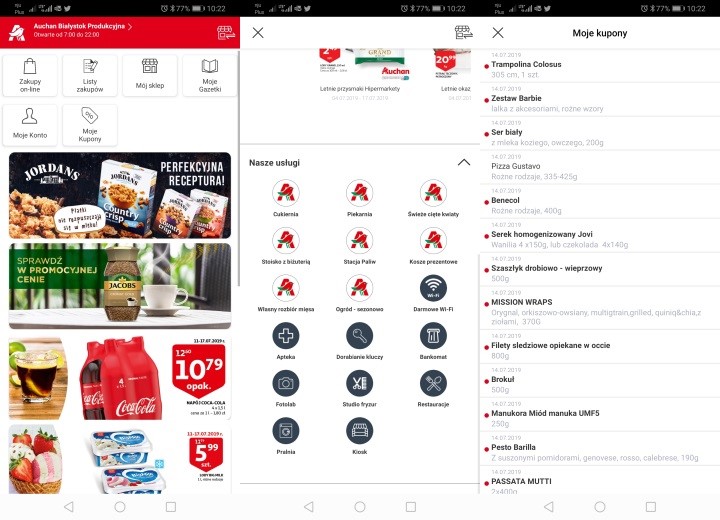Select the Bankomat service
The width and height of the screenshot is (720, 520).
tap(433, 340)
